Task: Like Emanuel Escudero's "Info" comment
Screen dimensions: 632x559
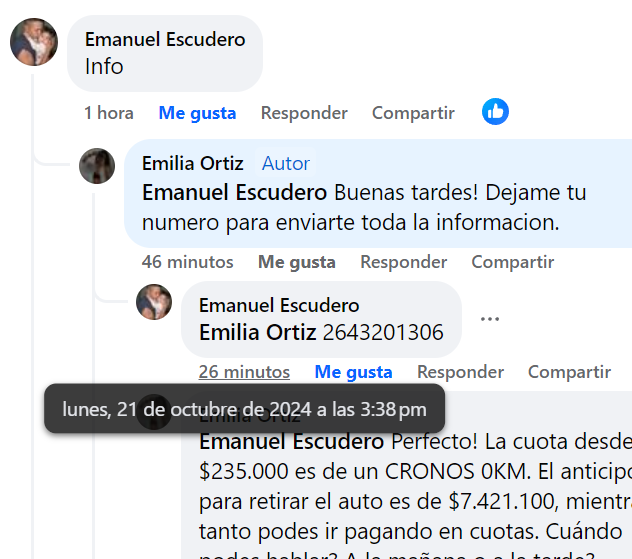Action: (x=197, y=113)
